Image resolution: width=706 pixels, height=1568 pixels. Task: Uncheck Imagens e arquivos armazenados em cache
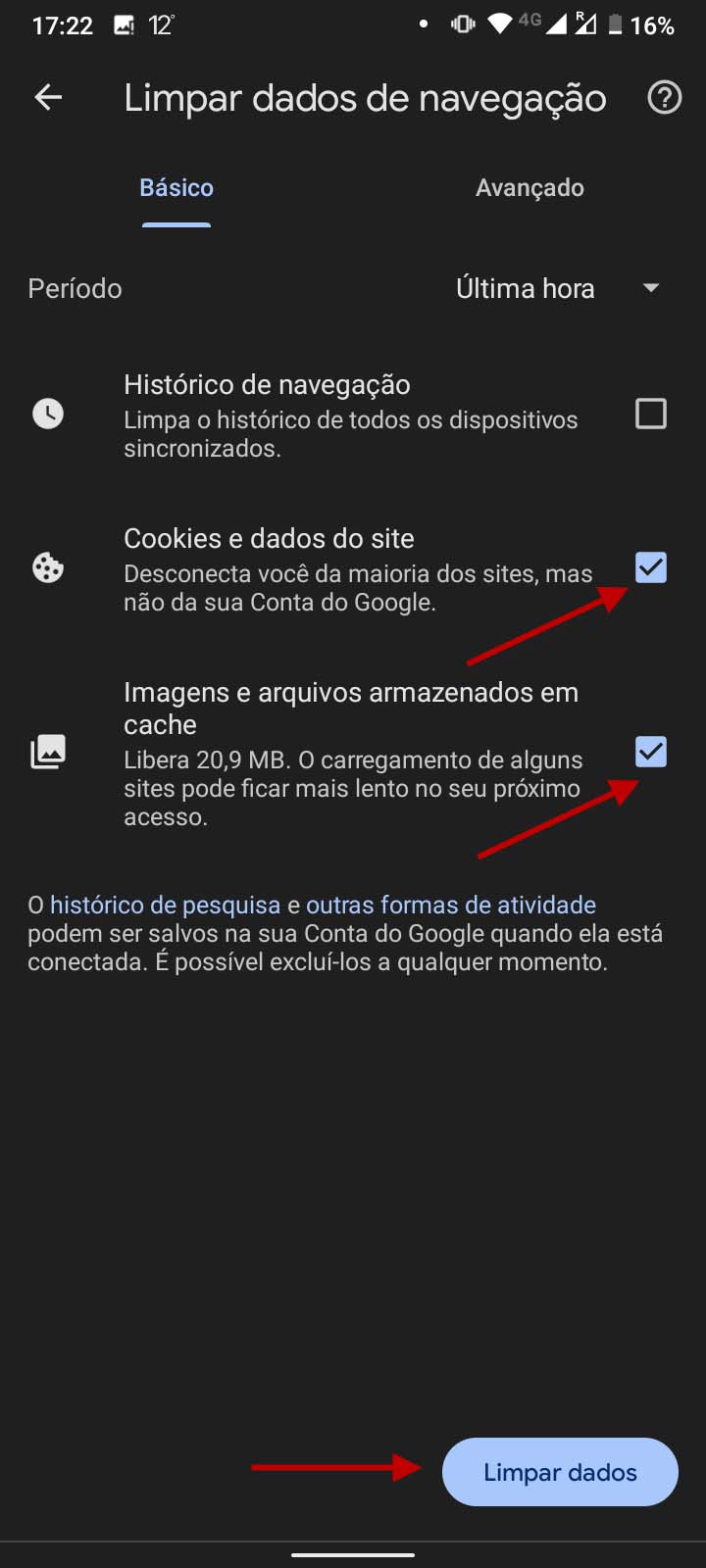click(651, 752)
